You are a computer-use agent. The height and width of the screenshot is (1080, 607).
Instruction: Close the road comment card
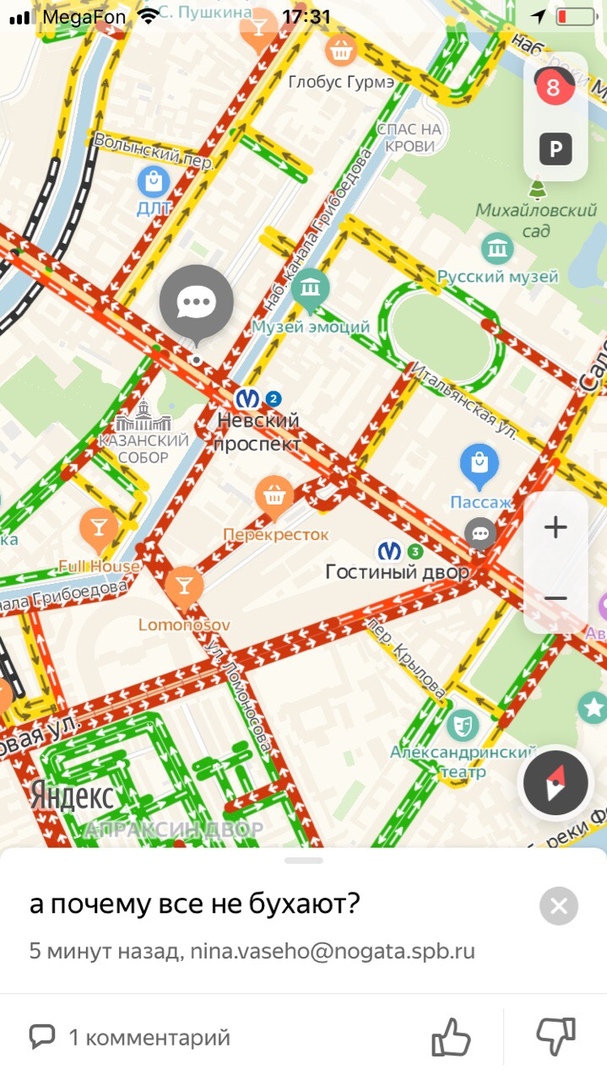(558, 906)
